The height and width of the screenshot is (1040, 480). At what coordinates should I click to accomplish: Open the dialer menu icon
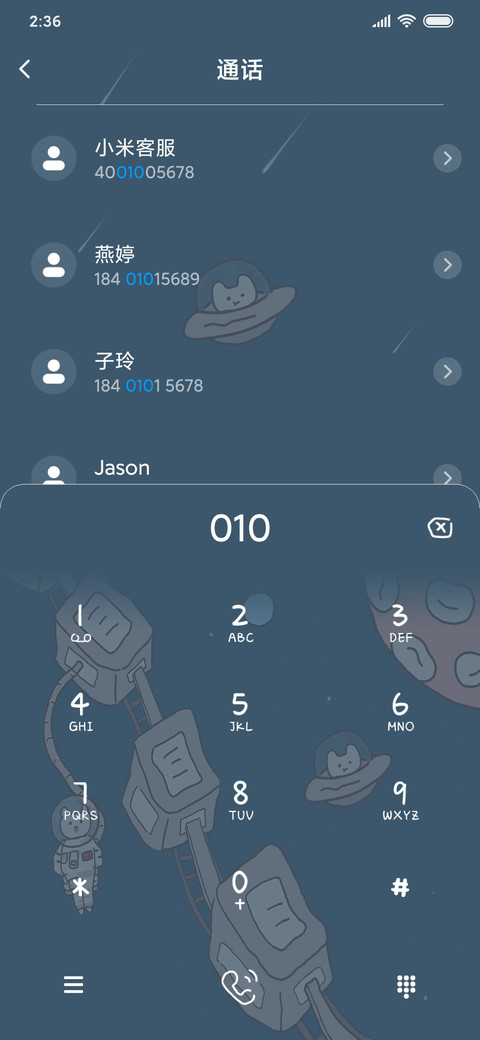tap(74, 985)
